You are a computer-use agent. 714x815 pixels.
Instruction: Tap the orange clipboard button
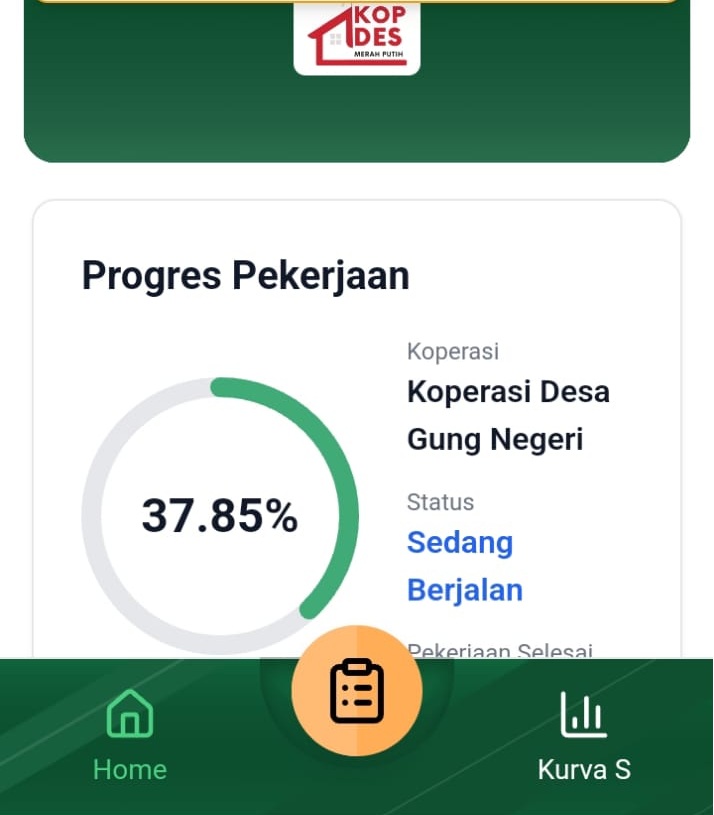[357, 691]
